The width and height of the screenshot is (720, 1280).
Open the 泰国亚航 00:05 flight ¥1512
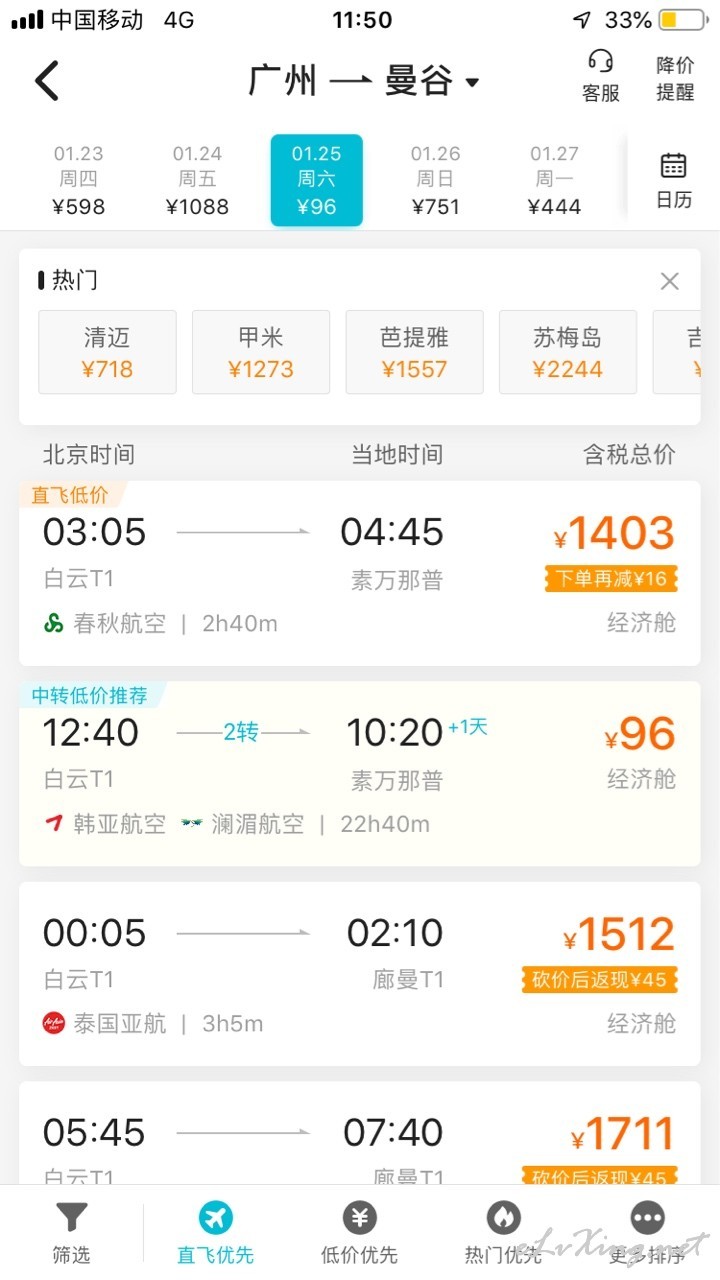[360, 974]
